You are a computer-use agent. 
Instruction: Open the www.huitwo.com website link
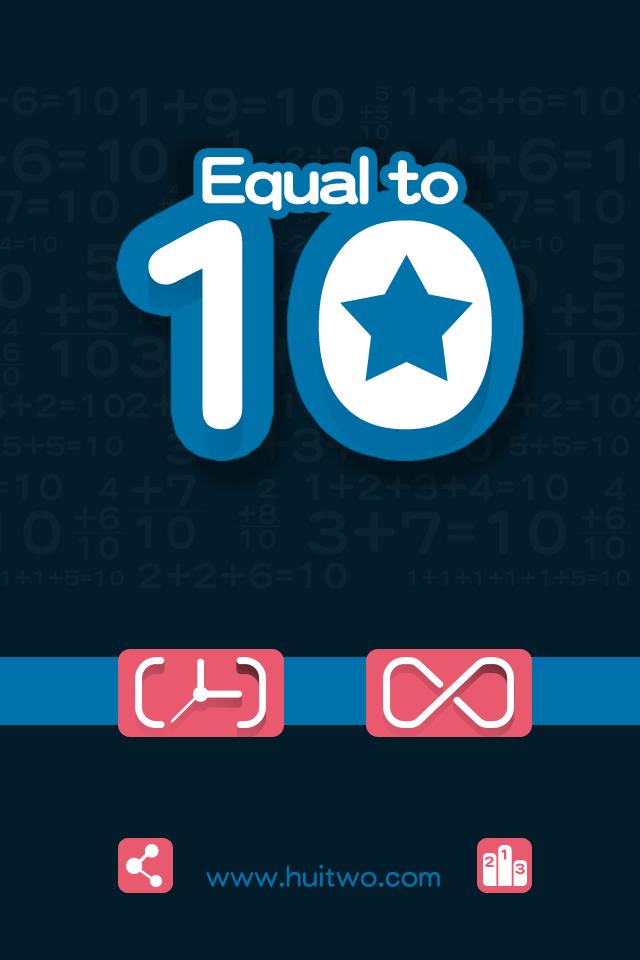point(323,878)
